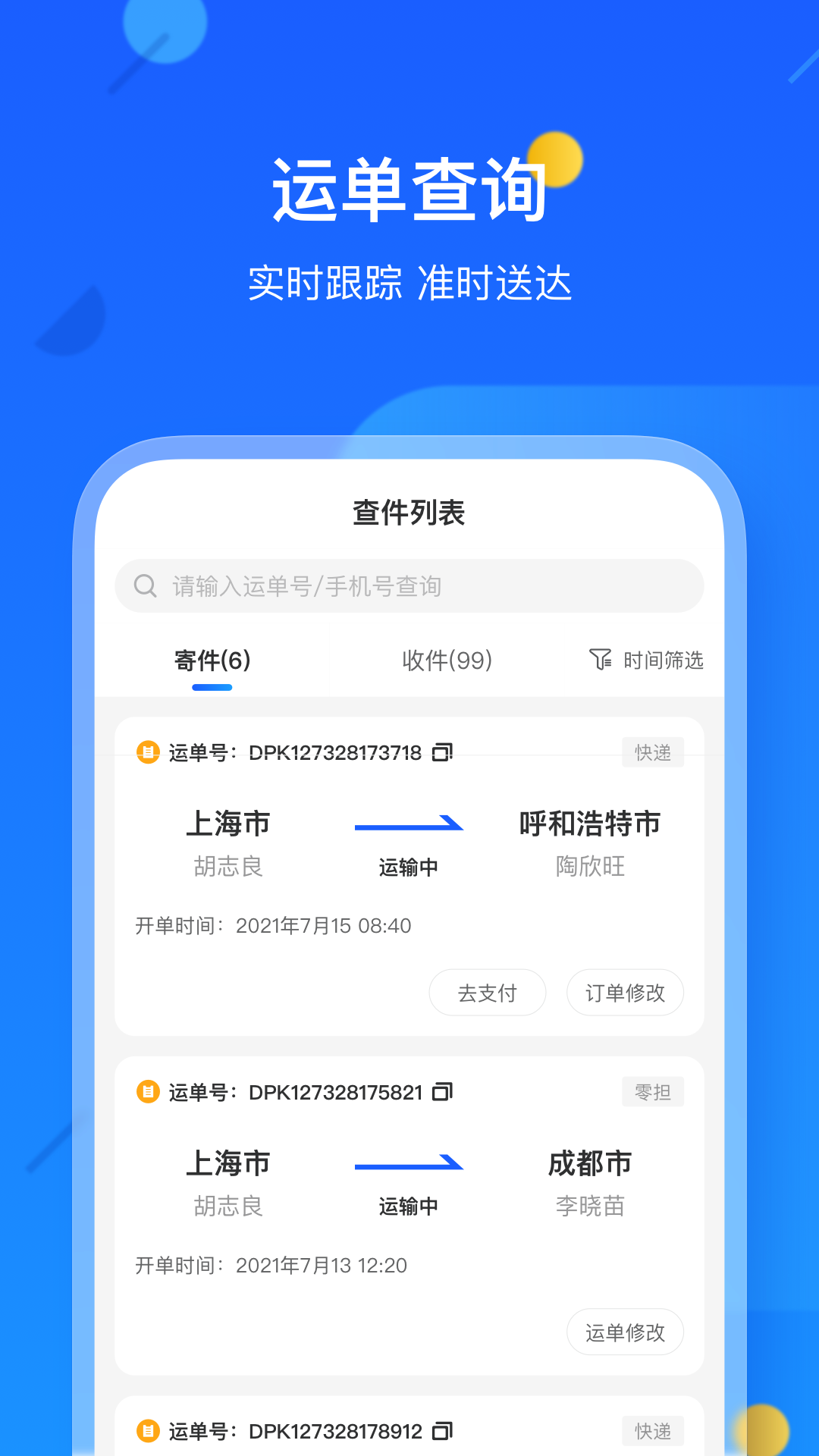Tap 运单修改 on the second waybill

[625, 1332]
